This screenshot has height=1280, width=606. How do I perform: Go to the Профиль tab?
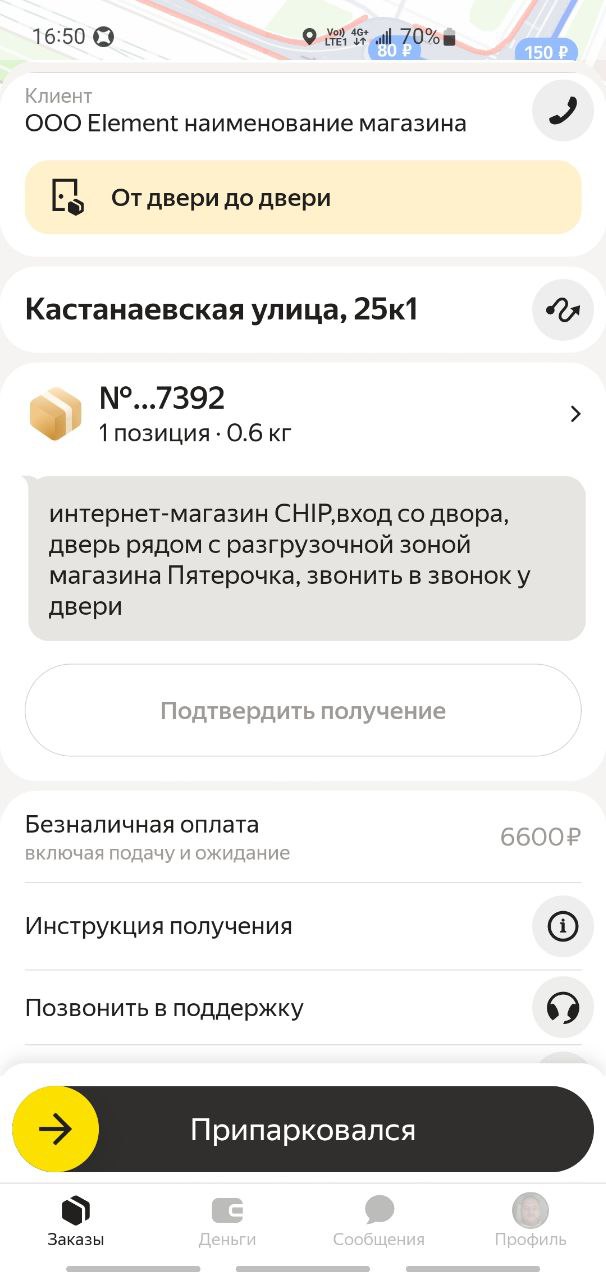(x=530, y=1222)
